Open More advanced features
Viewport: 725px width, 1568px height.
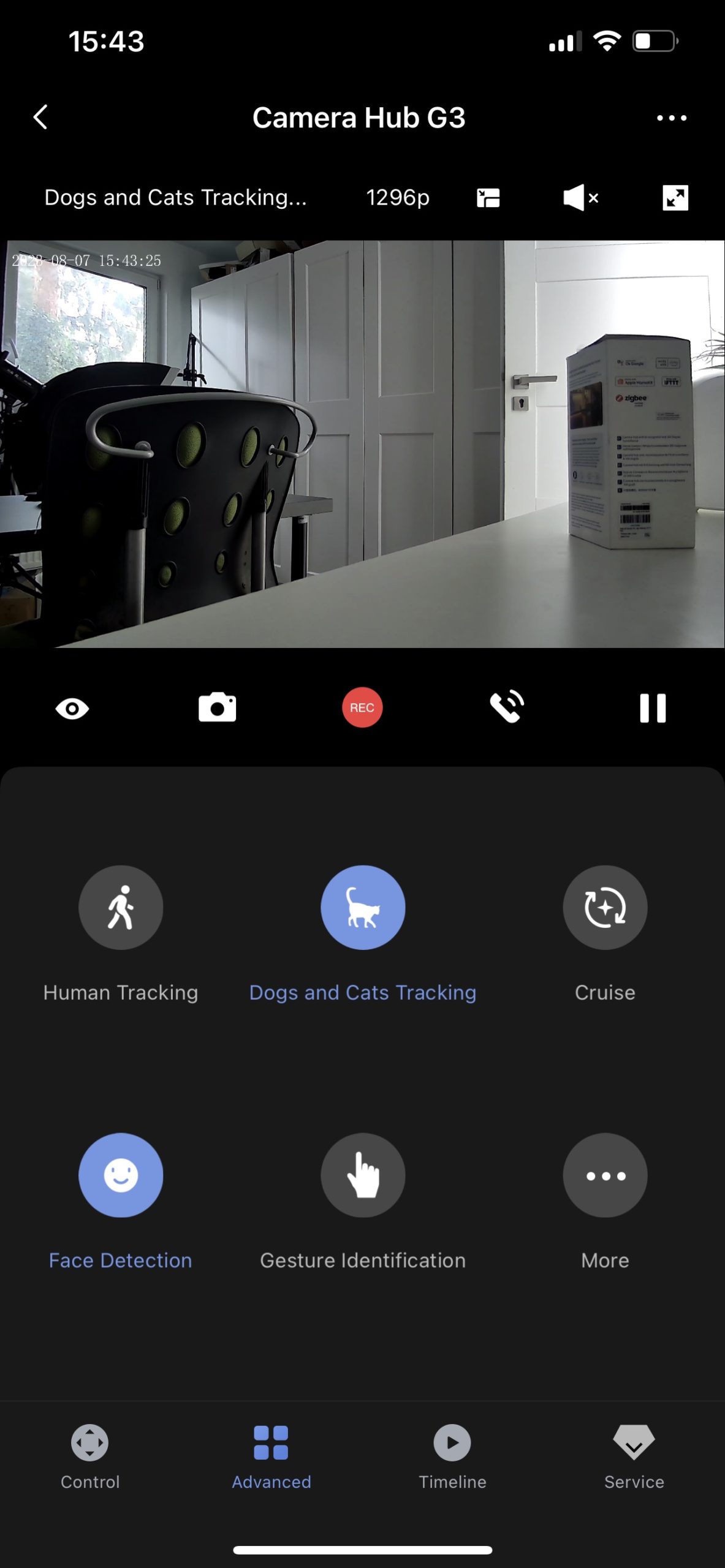tap(605, 1175)
